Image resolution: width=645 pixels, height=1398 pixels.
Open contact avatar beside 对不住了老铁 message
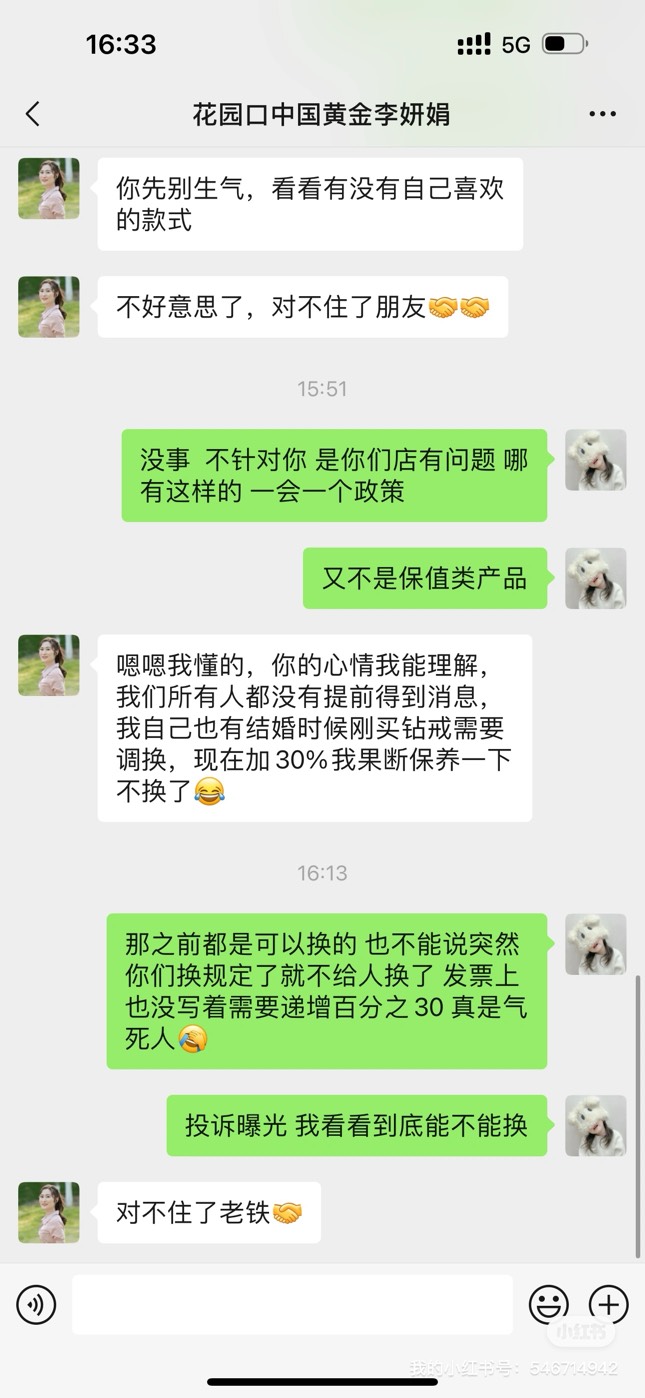(49, 1212)
